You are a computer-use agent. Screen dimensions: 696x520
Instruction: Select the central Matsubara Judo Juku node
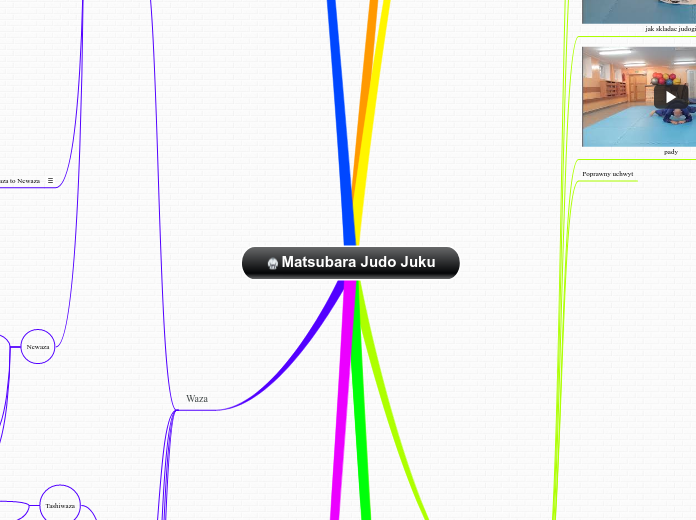(351, 263)
